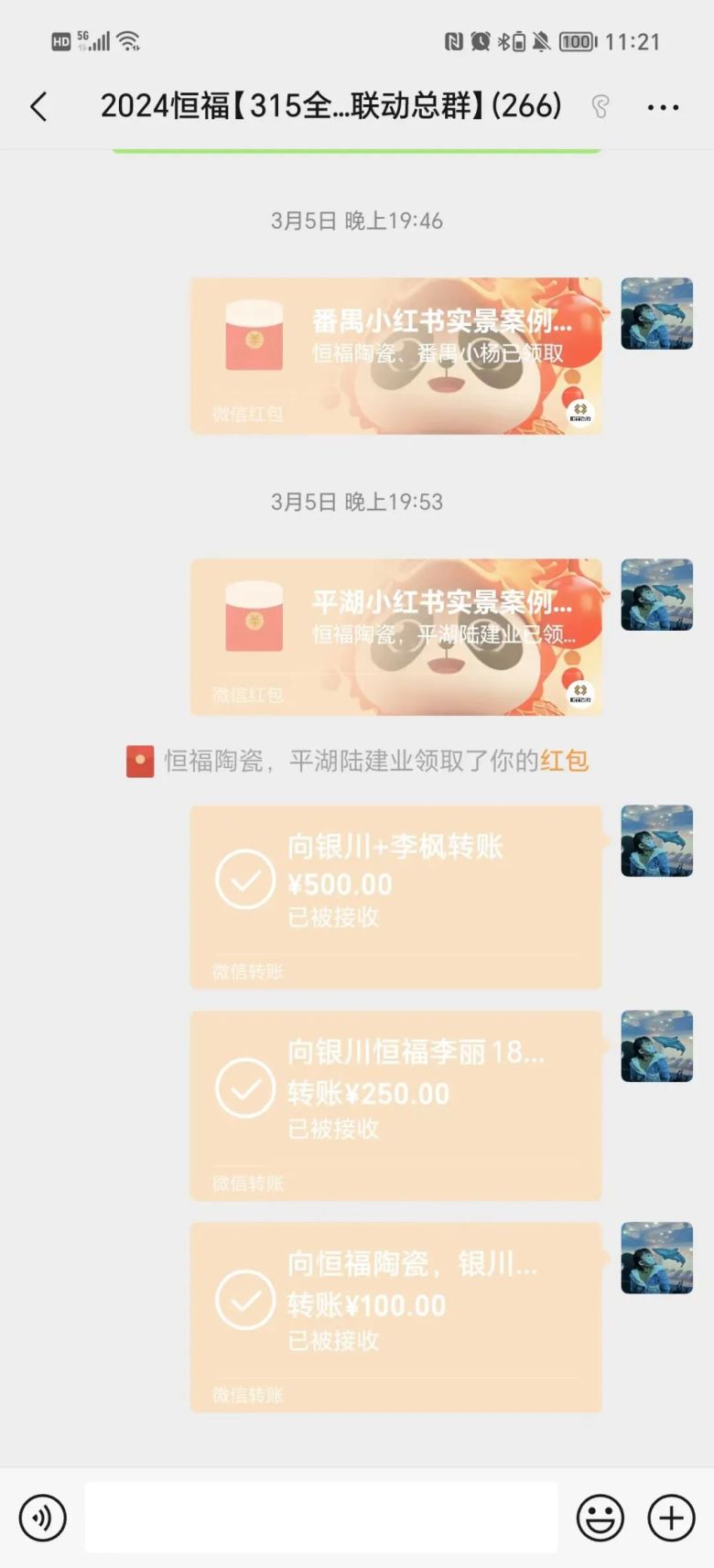Viewport: 714px width, 1568px height.
Task: Switch to voice message input
Action: (x=42, y=1518)
